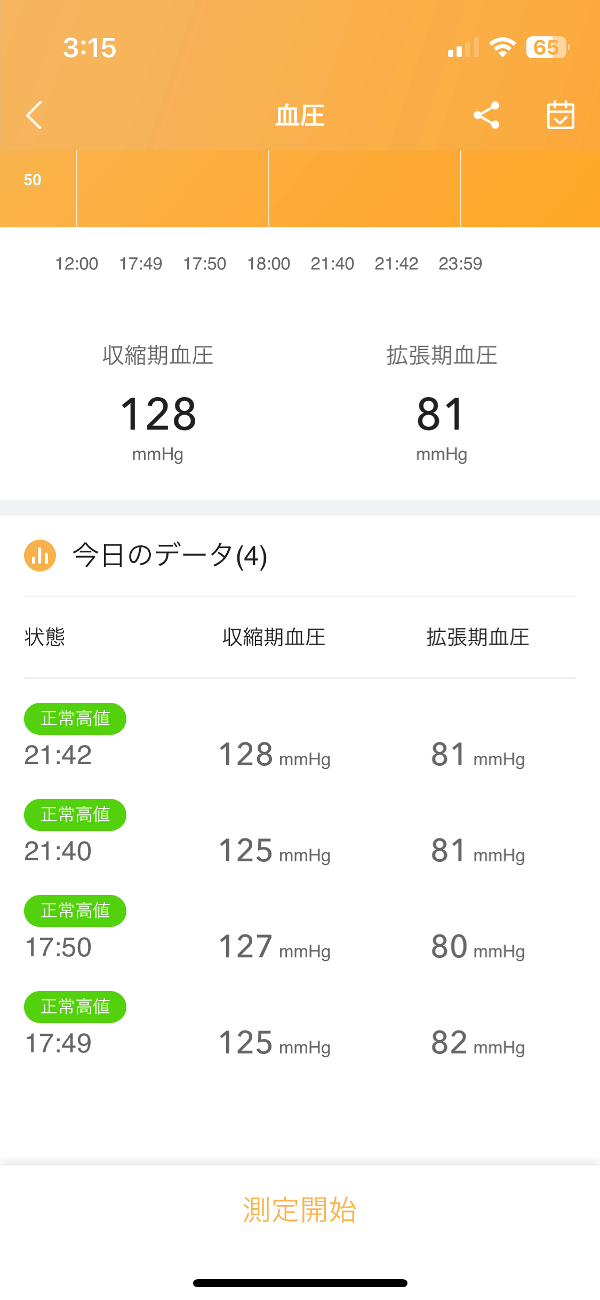This screenshot has height=1300, width=600.
Task: Open the calendar date picker
Action: tap(561, 115)
